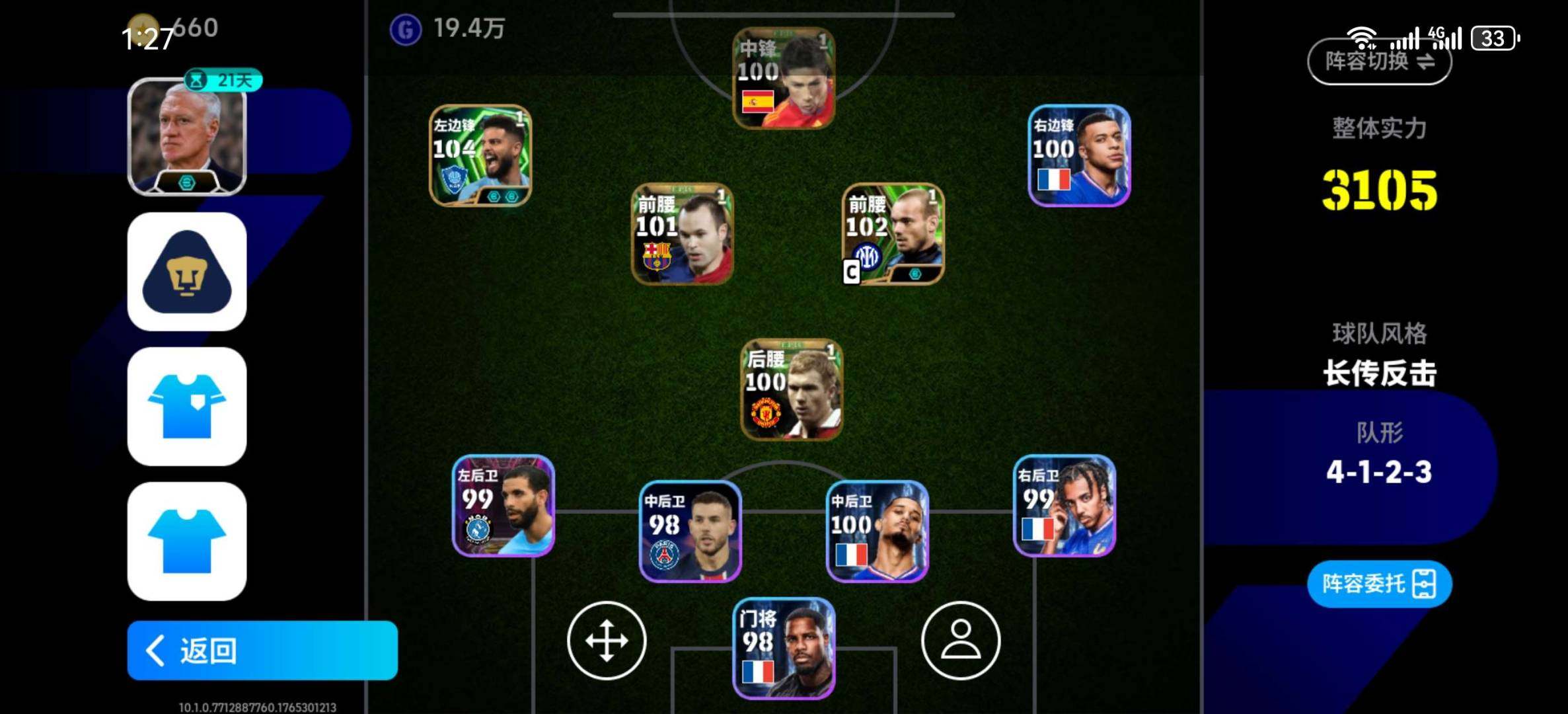
Task: Open the manager card with 21天 badge
Action: pyautogui.click(x=187, y=137)
